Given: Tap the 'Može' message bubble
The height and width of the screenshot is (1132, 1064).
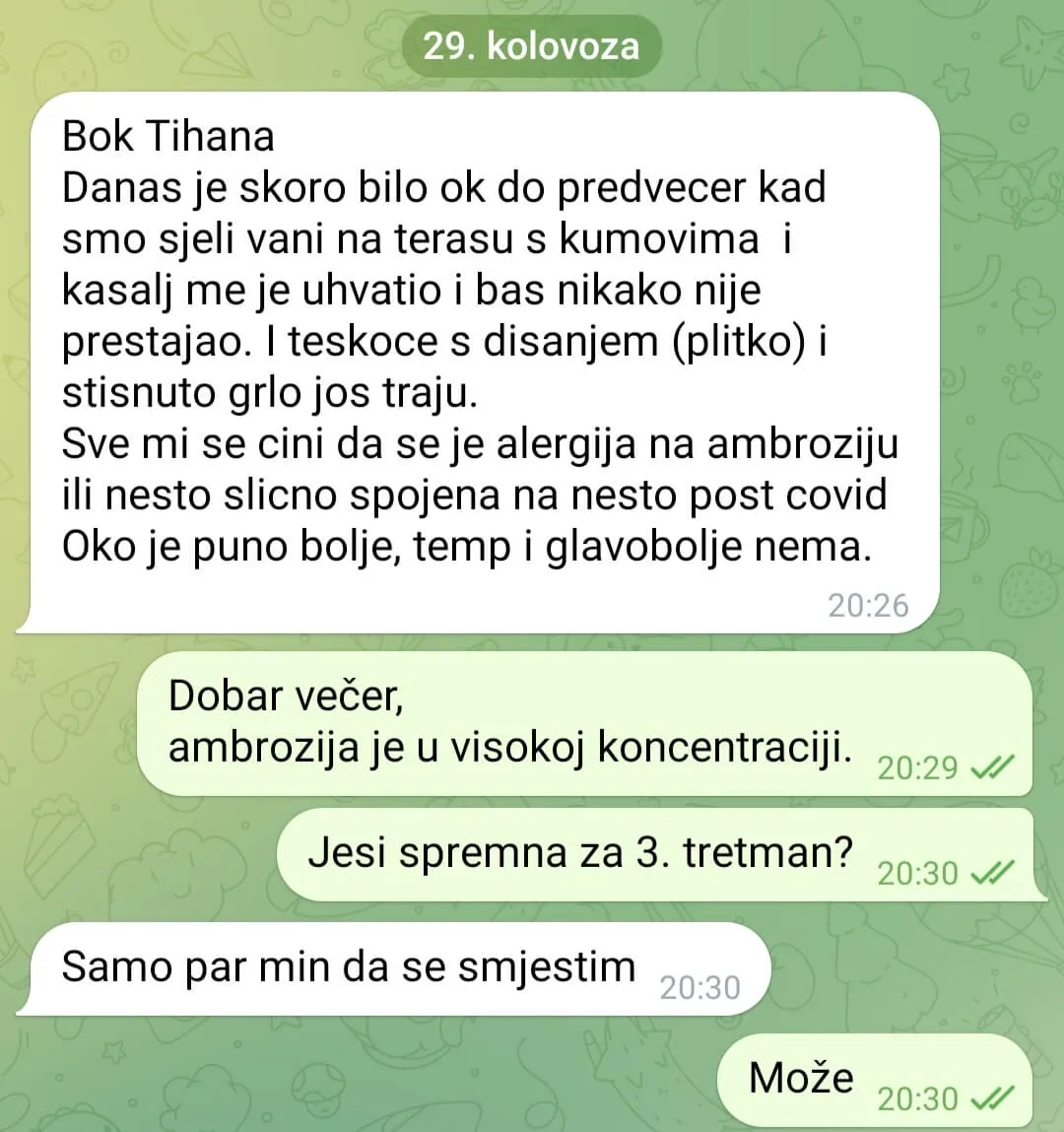Looking at the screenshot, I should click(x=873, y=1081).
